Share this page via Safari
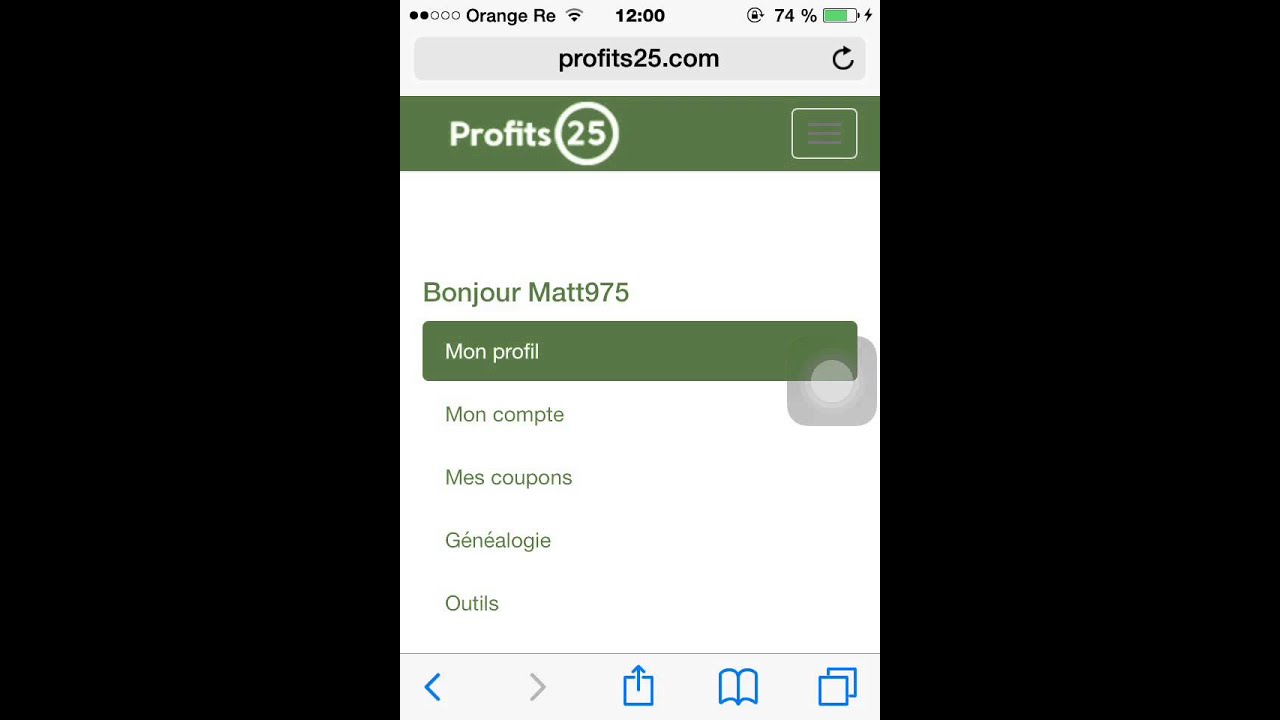The image size is (1280, 720). tap(638, 686)
